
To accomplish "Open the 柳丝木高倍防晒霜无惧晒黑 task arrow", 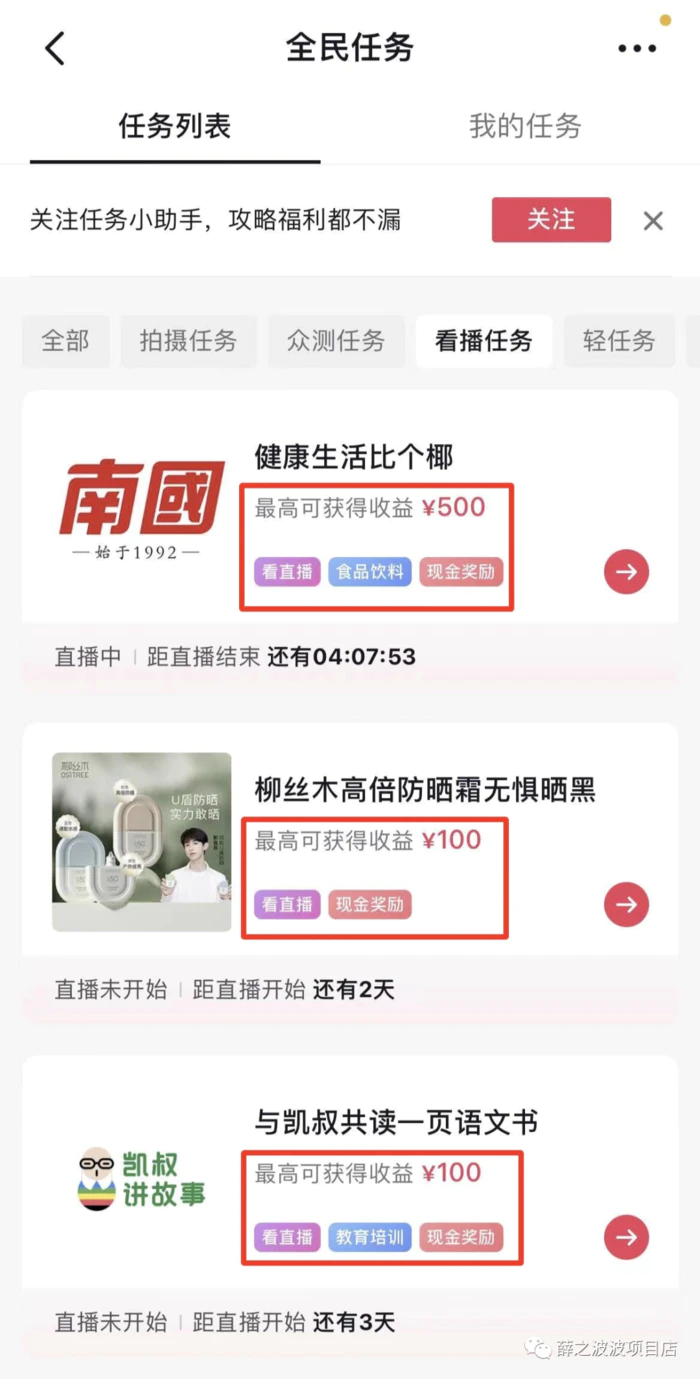I will click(626, 905).
